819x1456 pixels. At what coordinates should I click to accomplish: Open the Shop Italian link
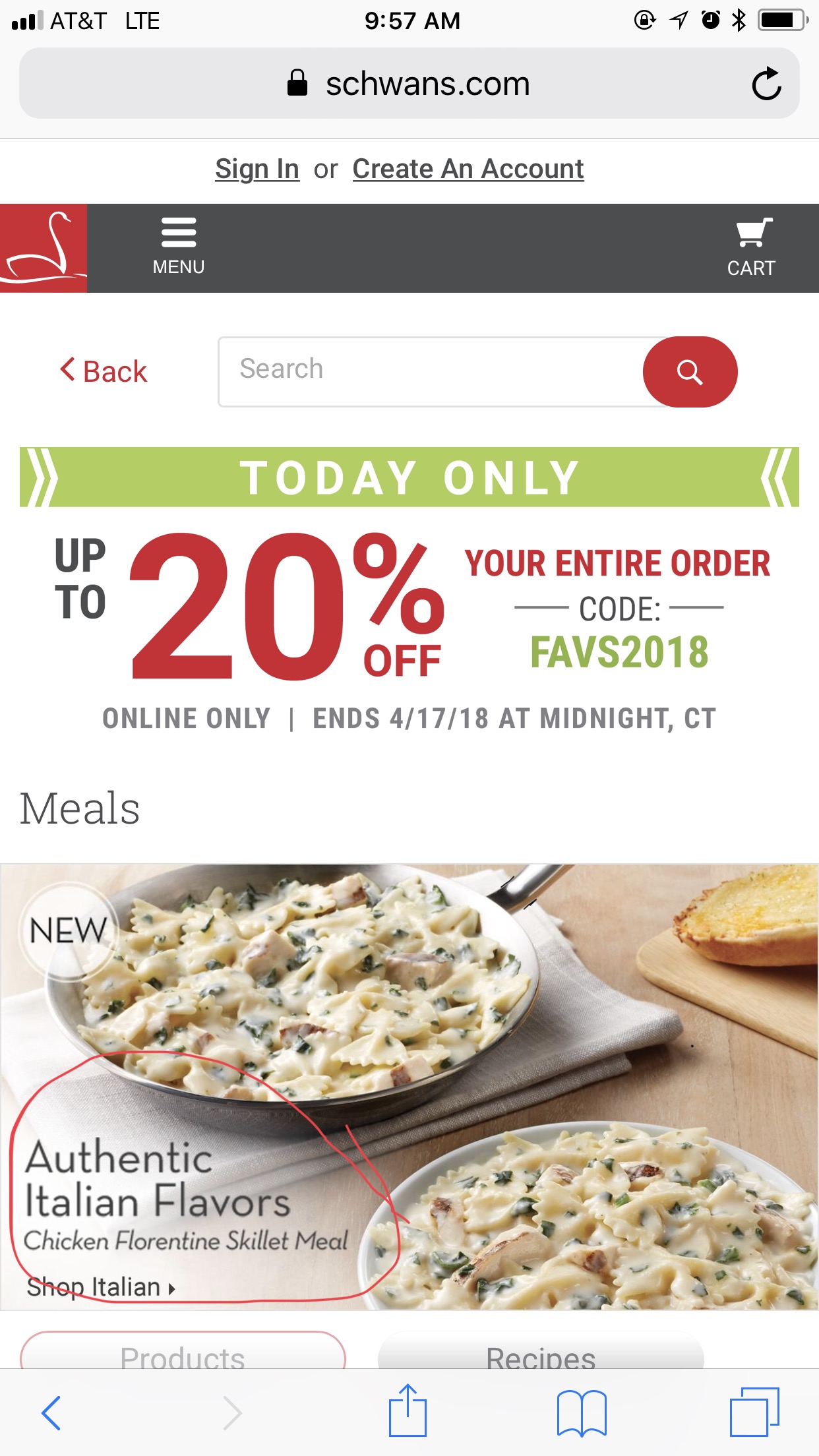[101, 1287]
